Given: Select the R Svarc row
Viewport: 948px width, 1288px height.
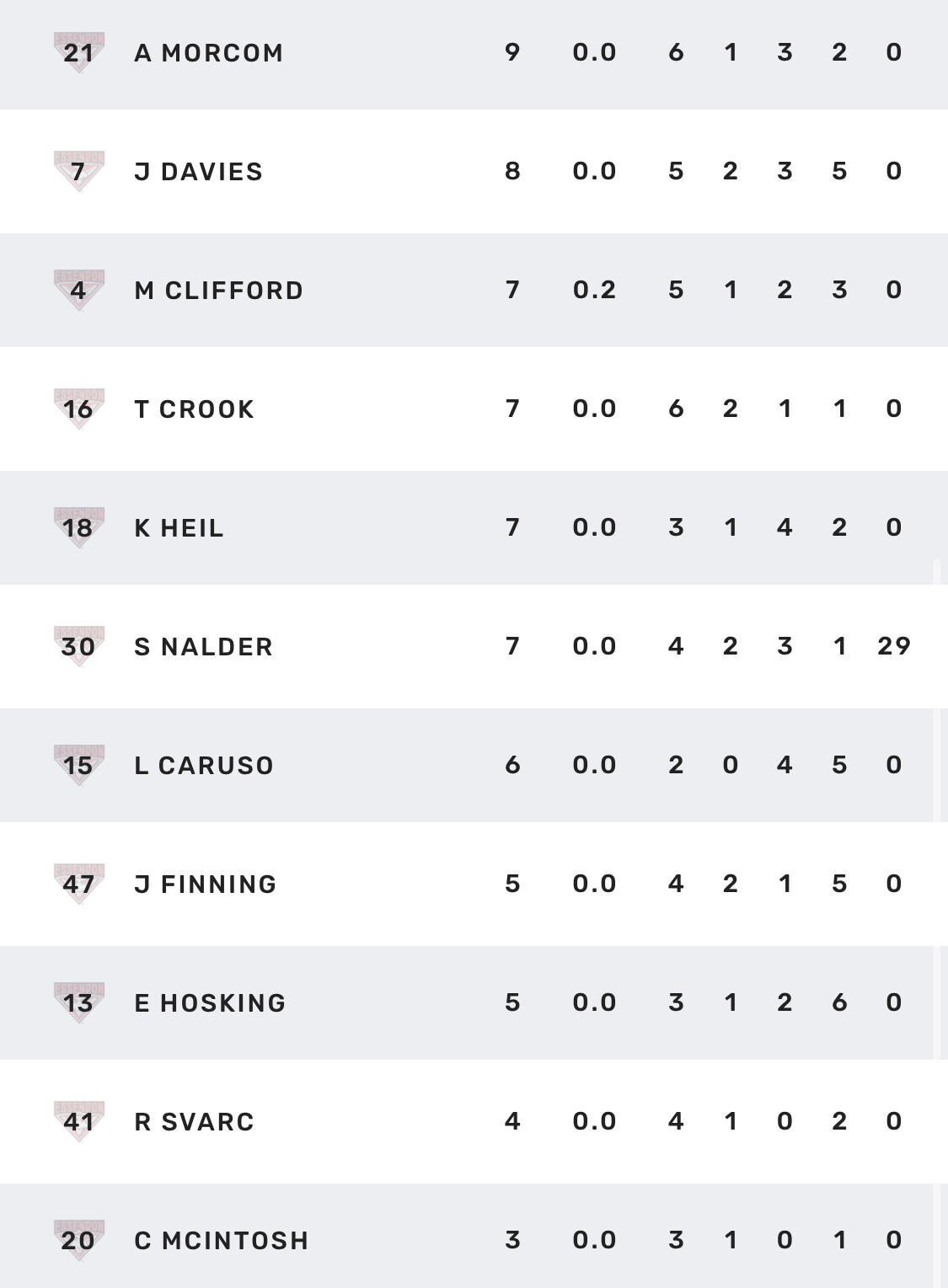Looking at the screenshot, I should click(x=194, y=1122).
